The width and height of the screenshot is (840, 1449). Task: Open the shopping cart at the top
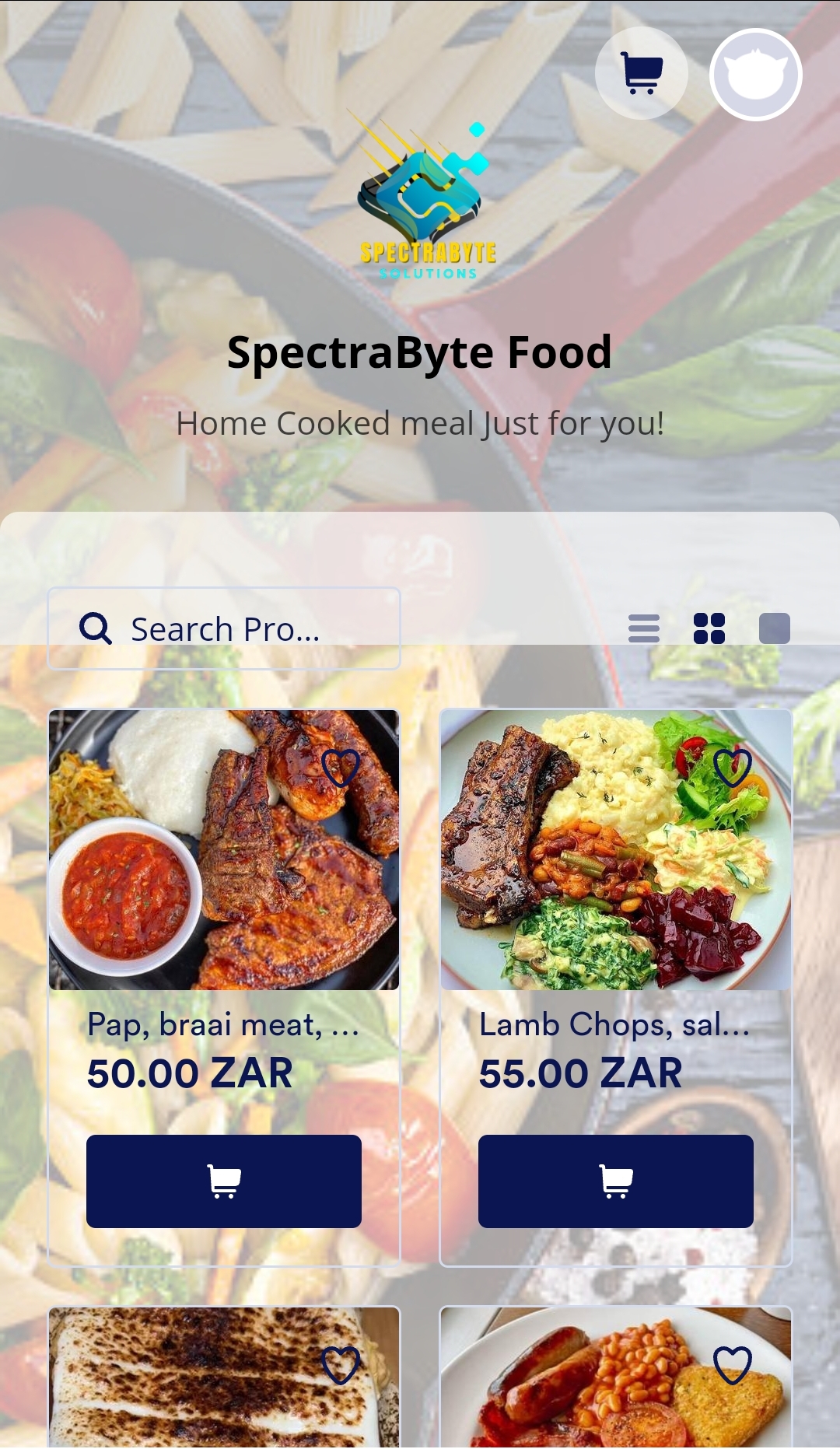click(641, 73)
